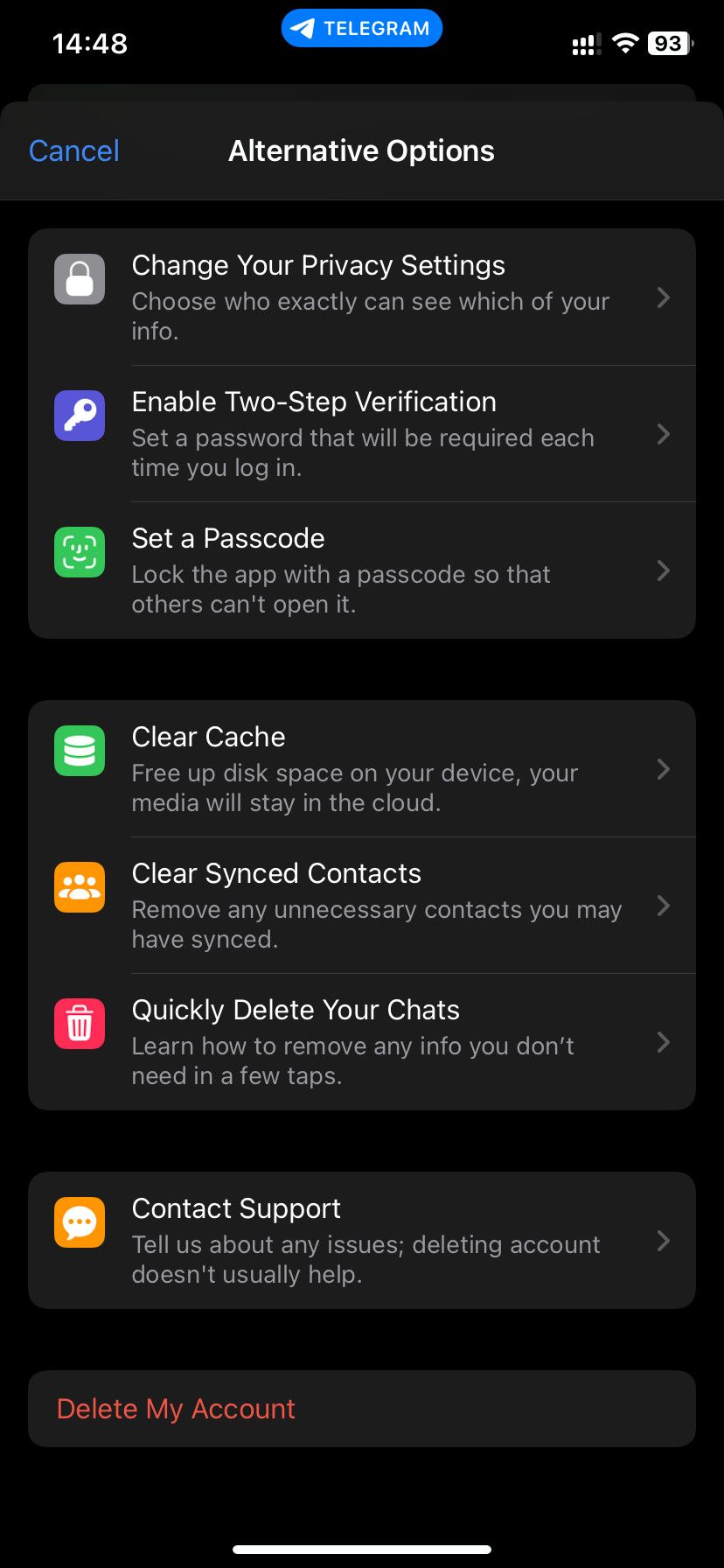Screen dimensions: 724x1568
Task: Click the Contact Support chat bubble icon
Action: [x=79, y=1221]
